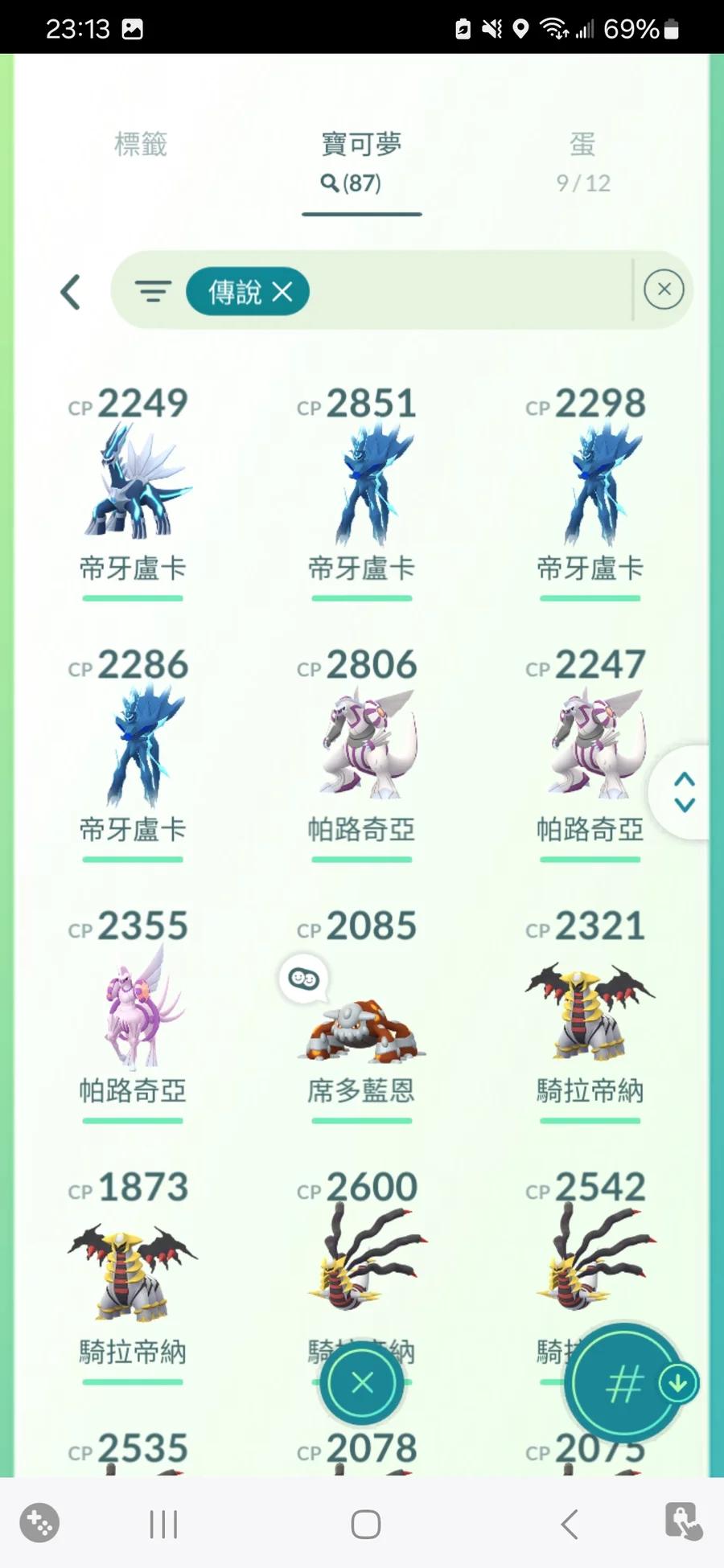Select 帕路奇亞 with CP 2247

590,744
